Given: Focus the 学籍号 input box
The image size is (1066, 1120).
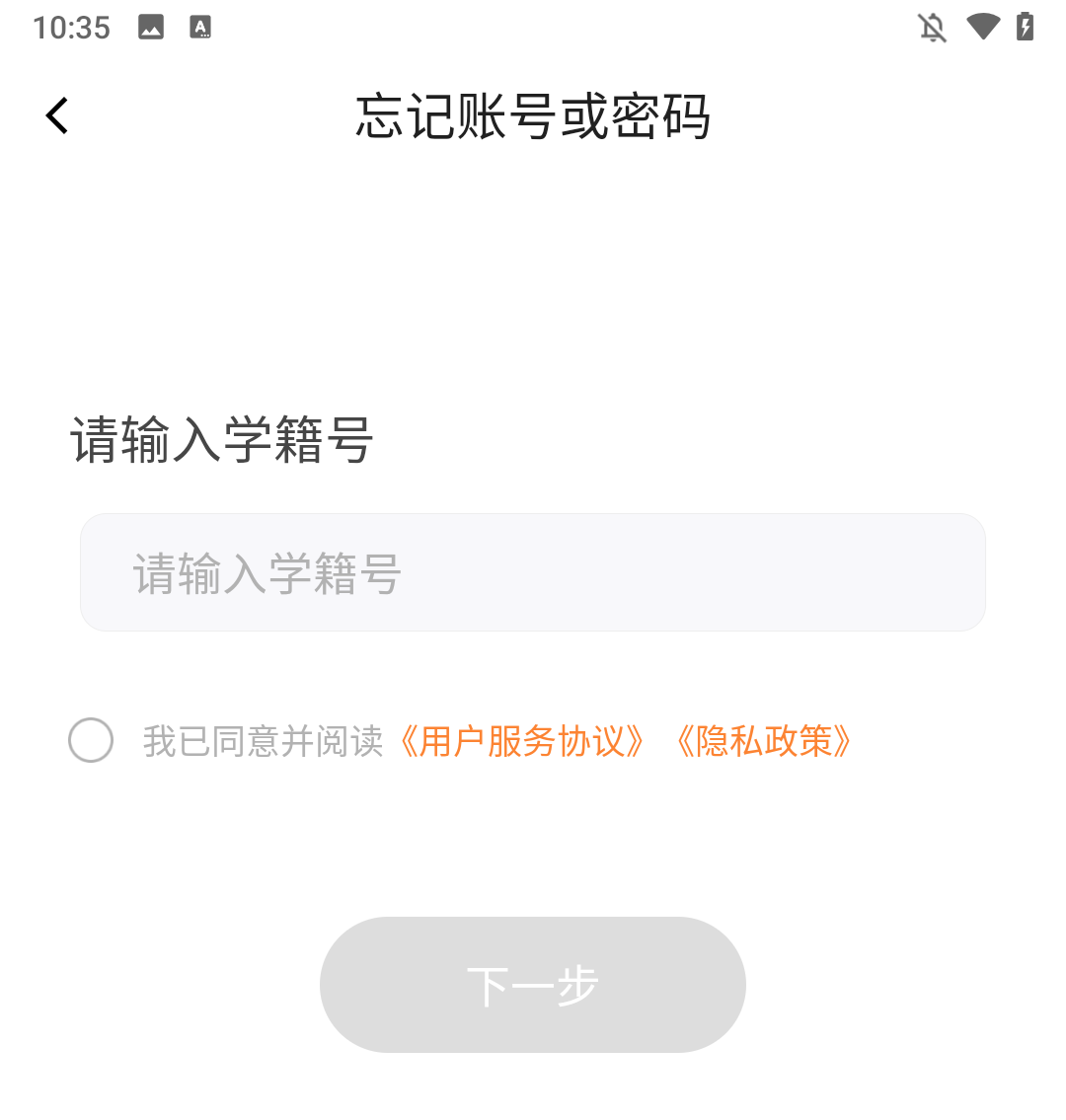Looking at the screenshot, I should pyautogui.click(x=532, y=571).
